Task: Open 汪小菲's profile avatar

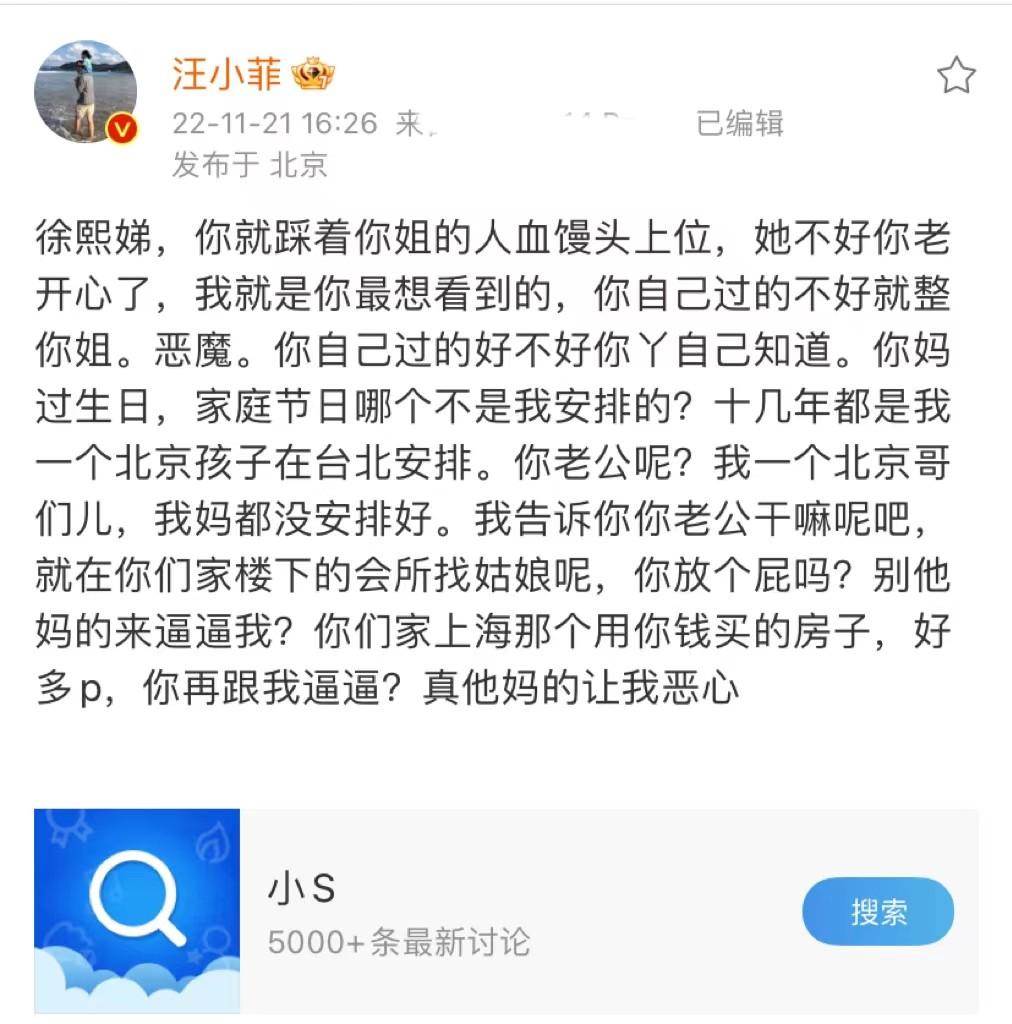Action: point(85,93)
